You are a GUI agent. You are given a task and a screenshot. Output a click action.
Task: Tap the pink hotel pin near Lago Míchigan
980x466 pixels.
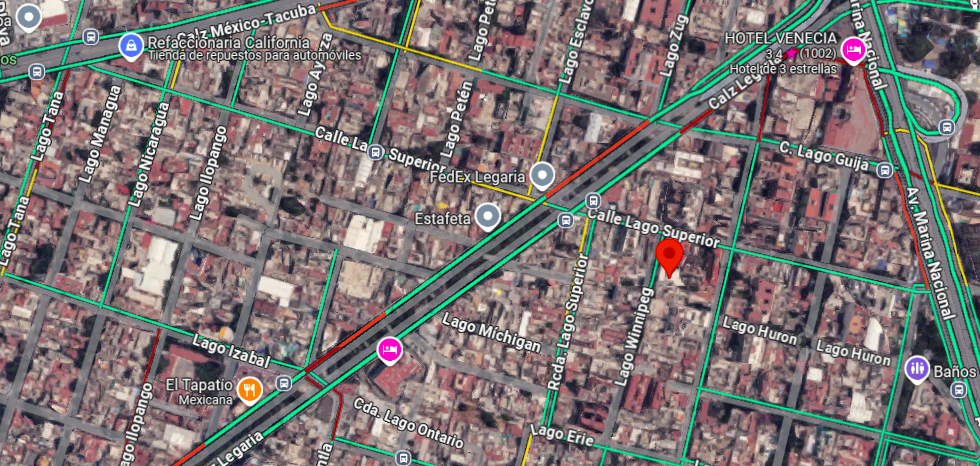coord(391,350)
